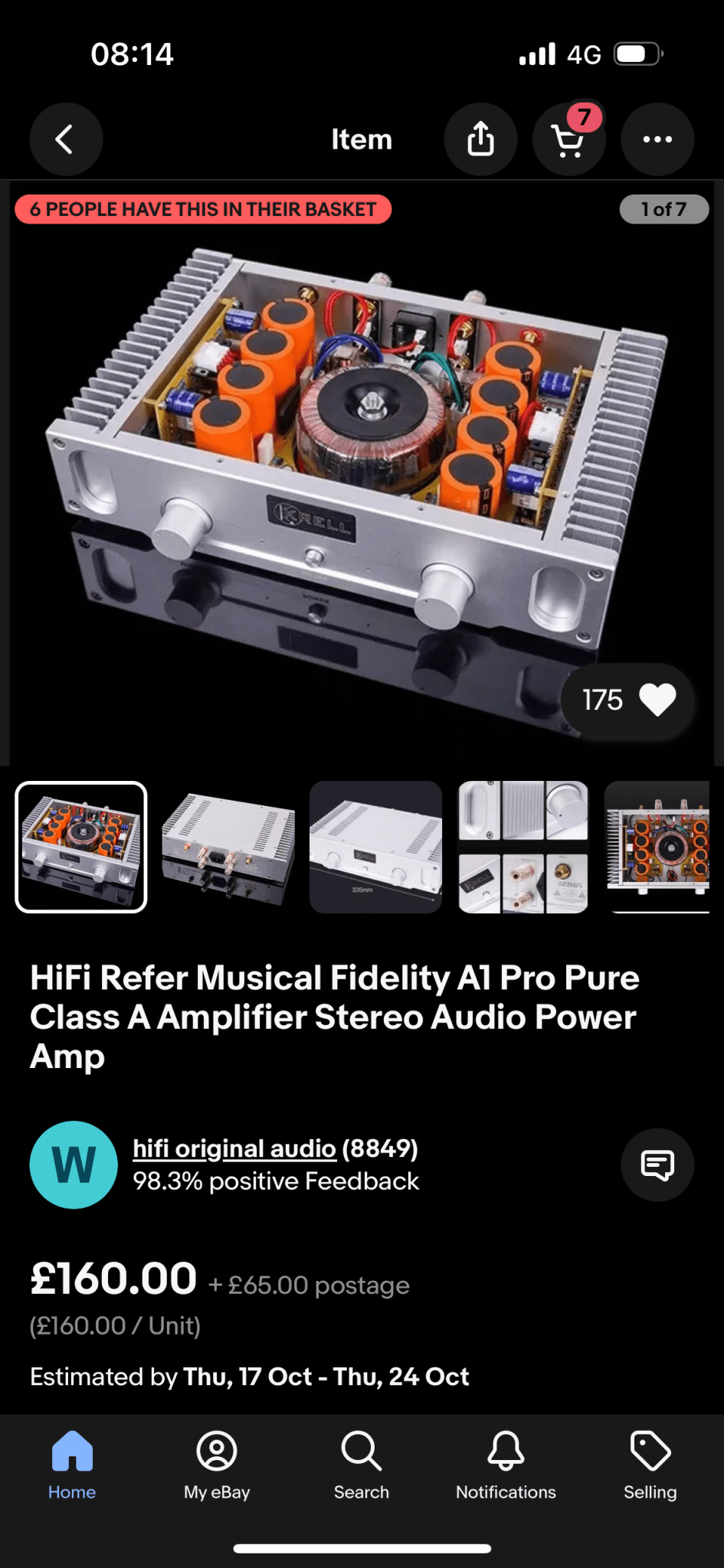
Task: Add item to watchlist with heart
Action: click(x=627, y=700)
